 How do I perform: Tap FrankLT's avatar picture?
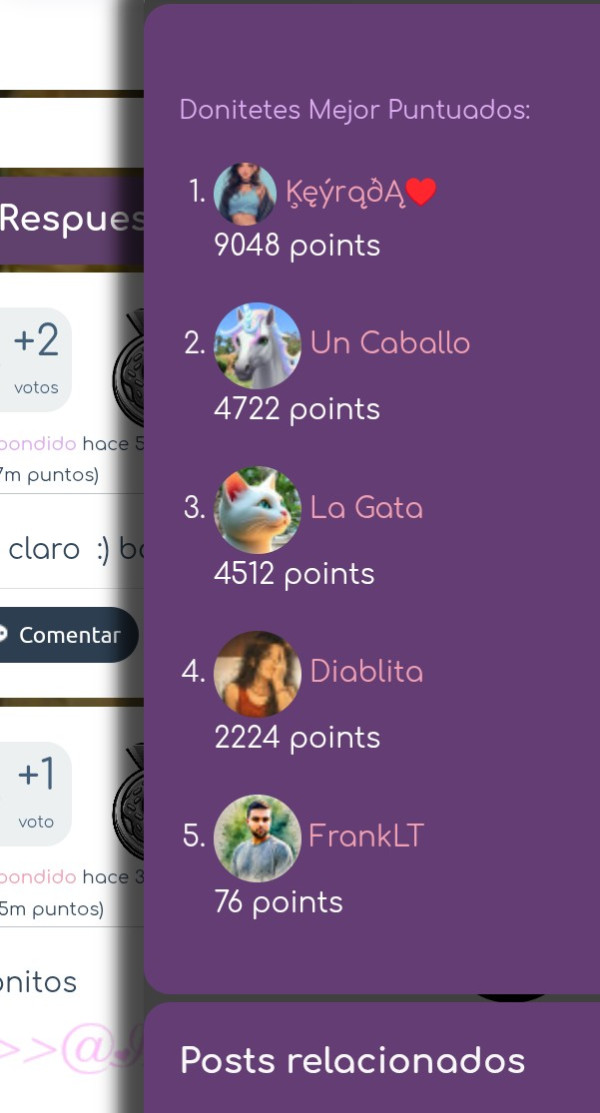257,838
